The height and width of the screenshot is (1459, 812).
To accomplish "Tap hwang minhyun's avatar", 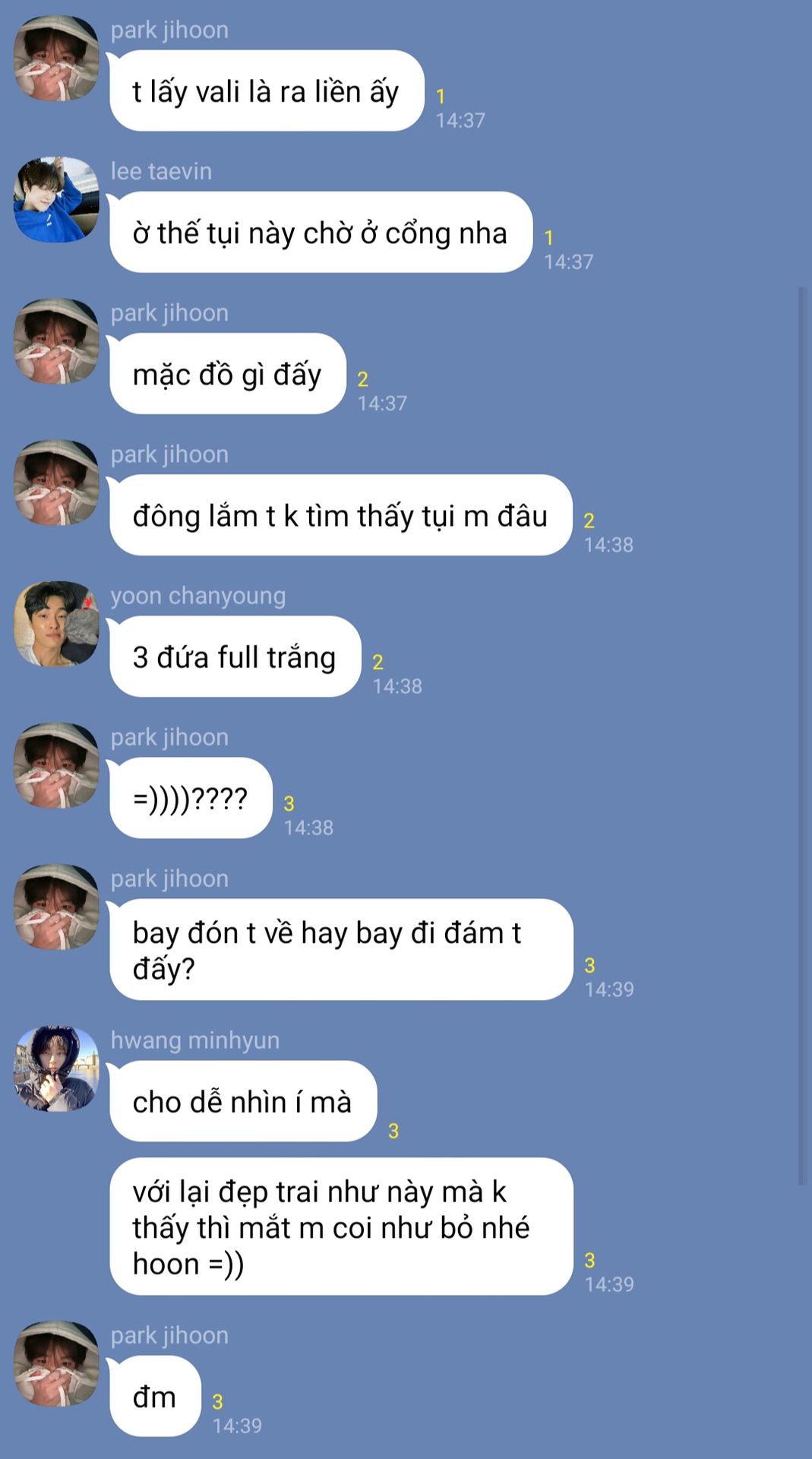I will click(x=56, y=1069).
